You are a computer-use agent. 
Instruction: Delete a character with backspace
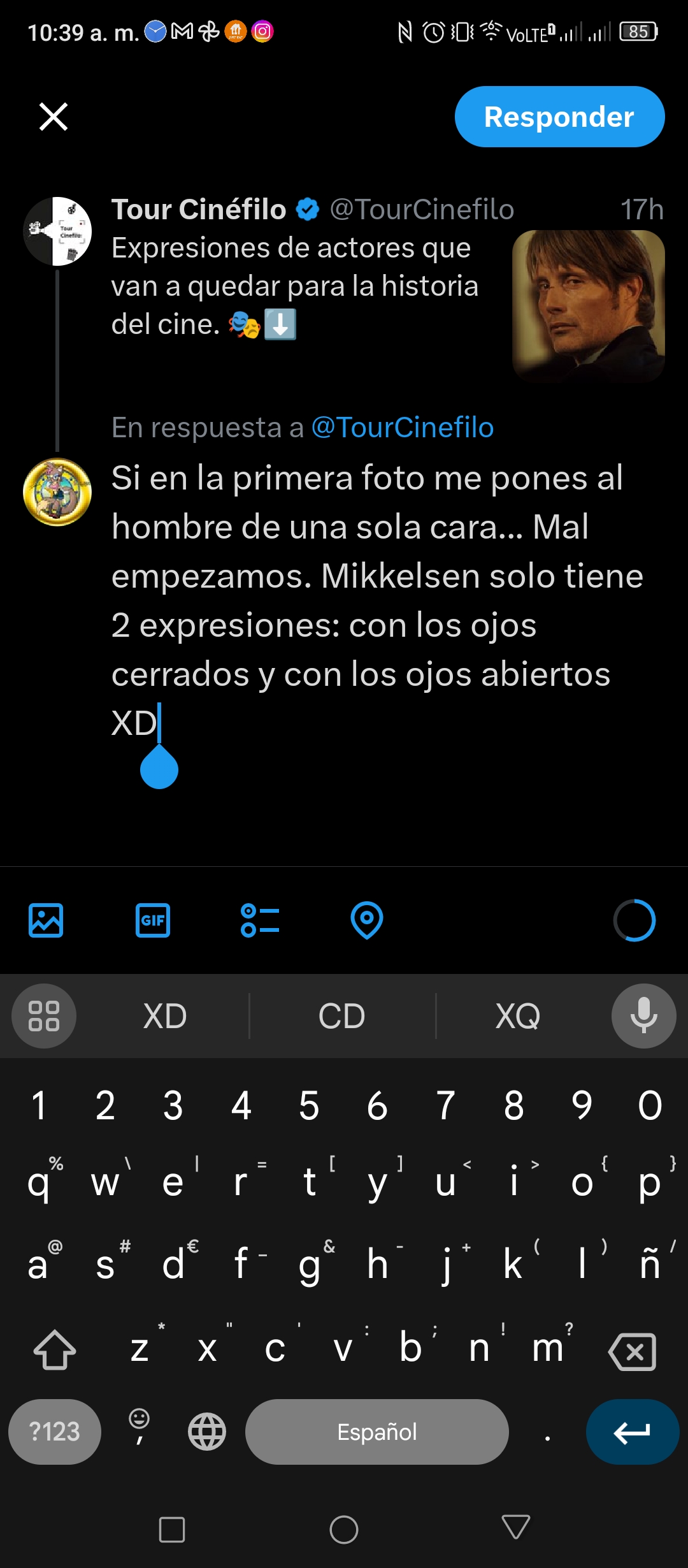tap(632, 1351)
